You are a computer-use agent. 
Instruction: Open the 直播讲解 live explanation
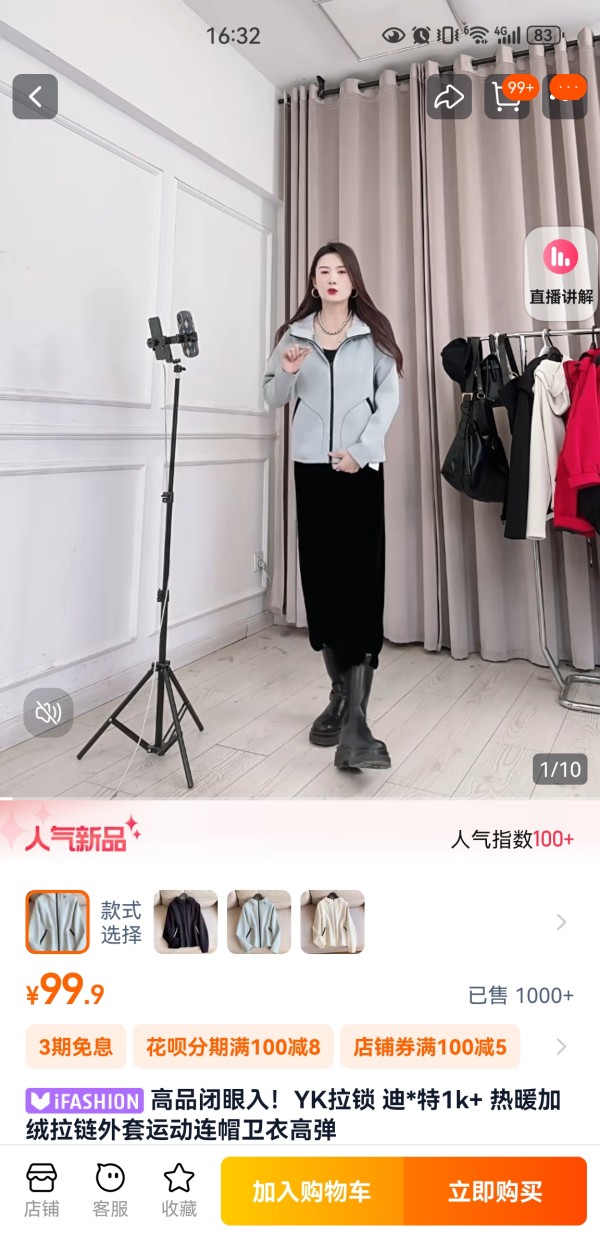click(x=562, y=272)
